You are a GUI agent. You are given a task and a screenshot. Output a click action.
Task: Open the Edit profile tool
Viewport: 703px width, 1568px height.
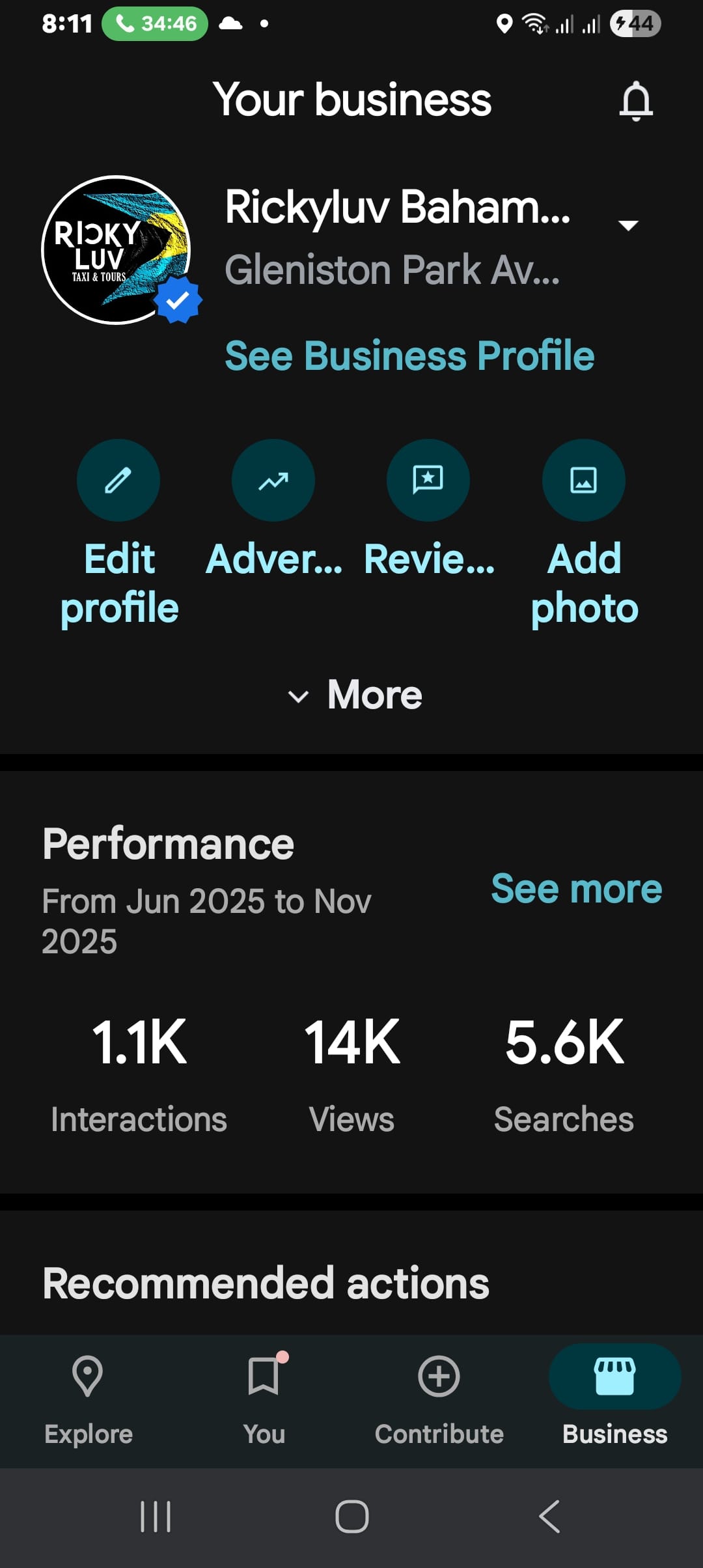(118, 480)
